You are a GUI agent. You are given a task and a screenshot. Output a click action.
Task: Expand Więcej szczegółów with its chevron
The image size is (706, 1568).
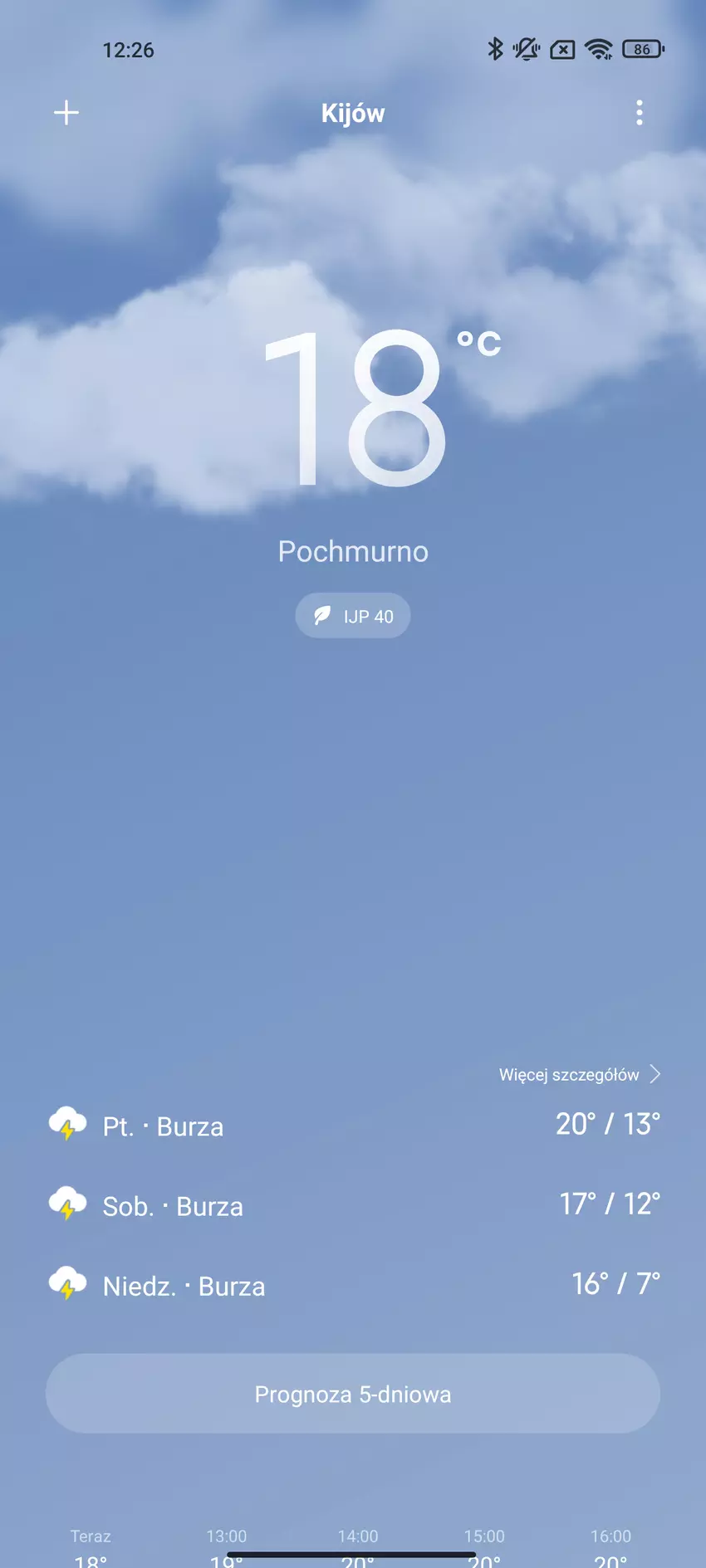[655, 1073]
